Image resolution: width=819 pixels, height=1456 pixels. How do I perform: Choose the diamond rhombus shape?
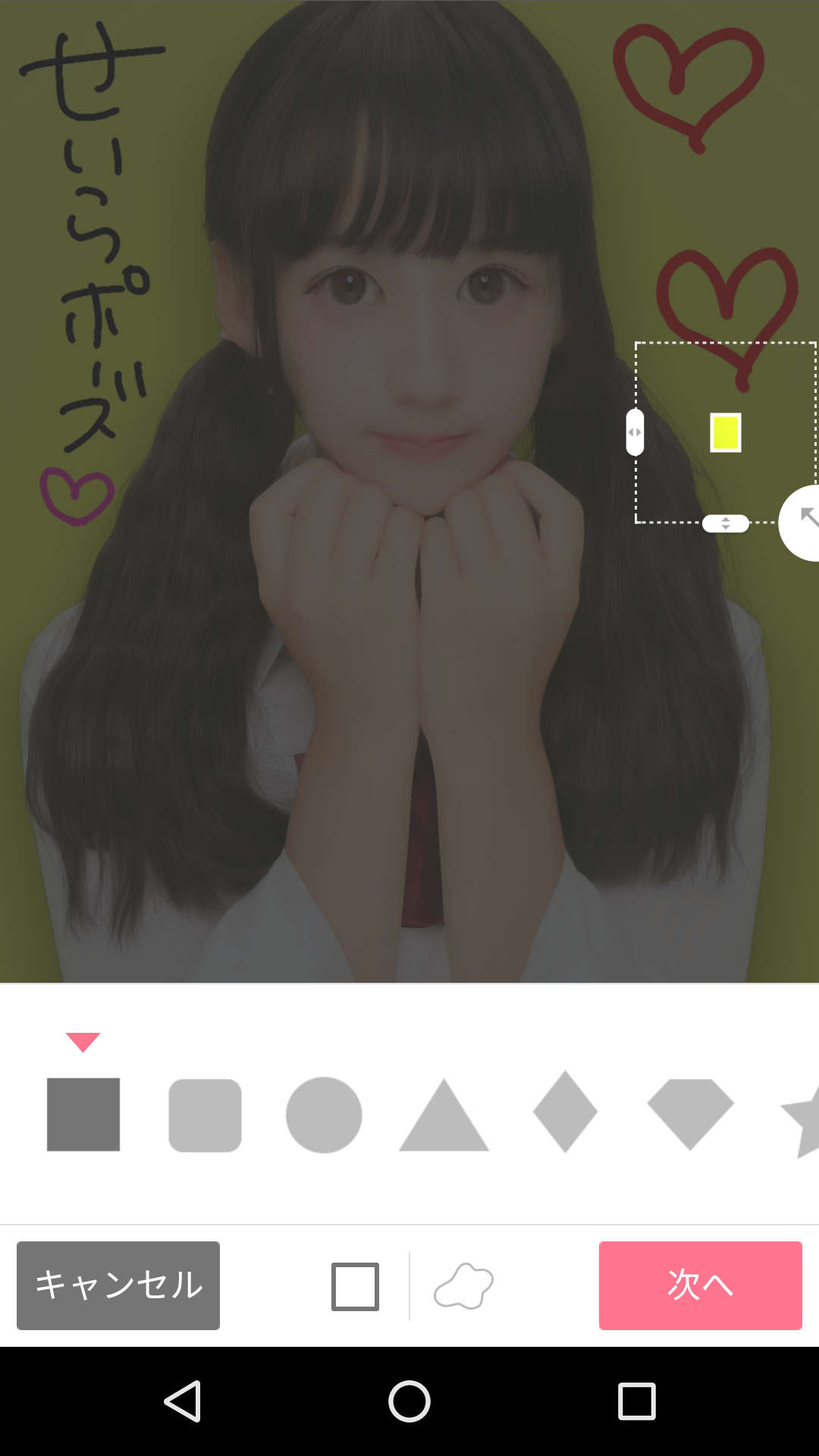click(565, 1112)
